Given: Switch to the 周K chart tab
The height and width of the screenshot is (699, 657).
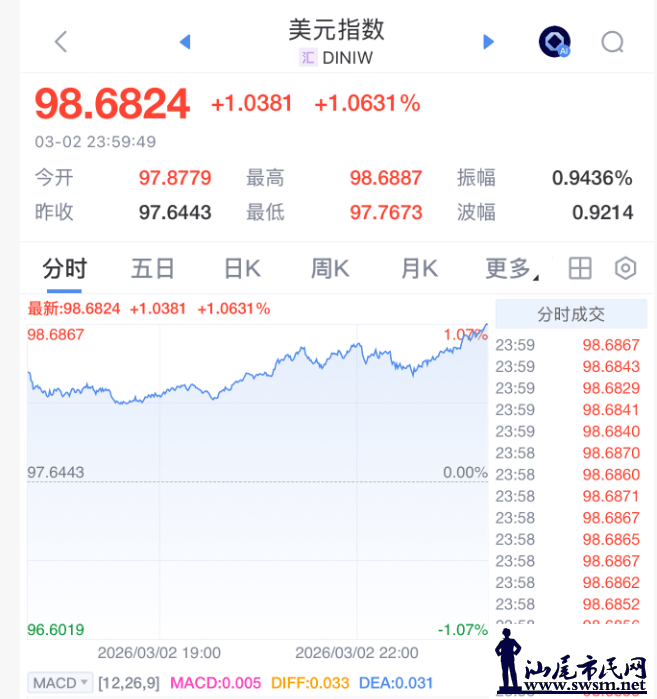Looking at the screenshot, I should point(330,268).
